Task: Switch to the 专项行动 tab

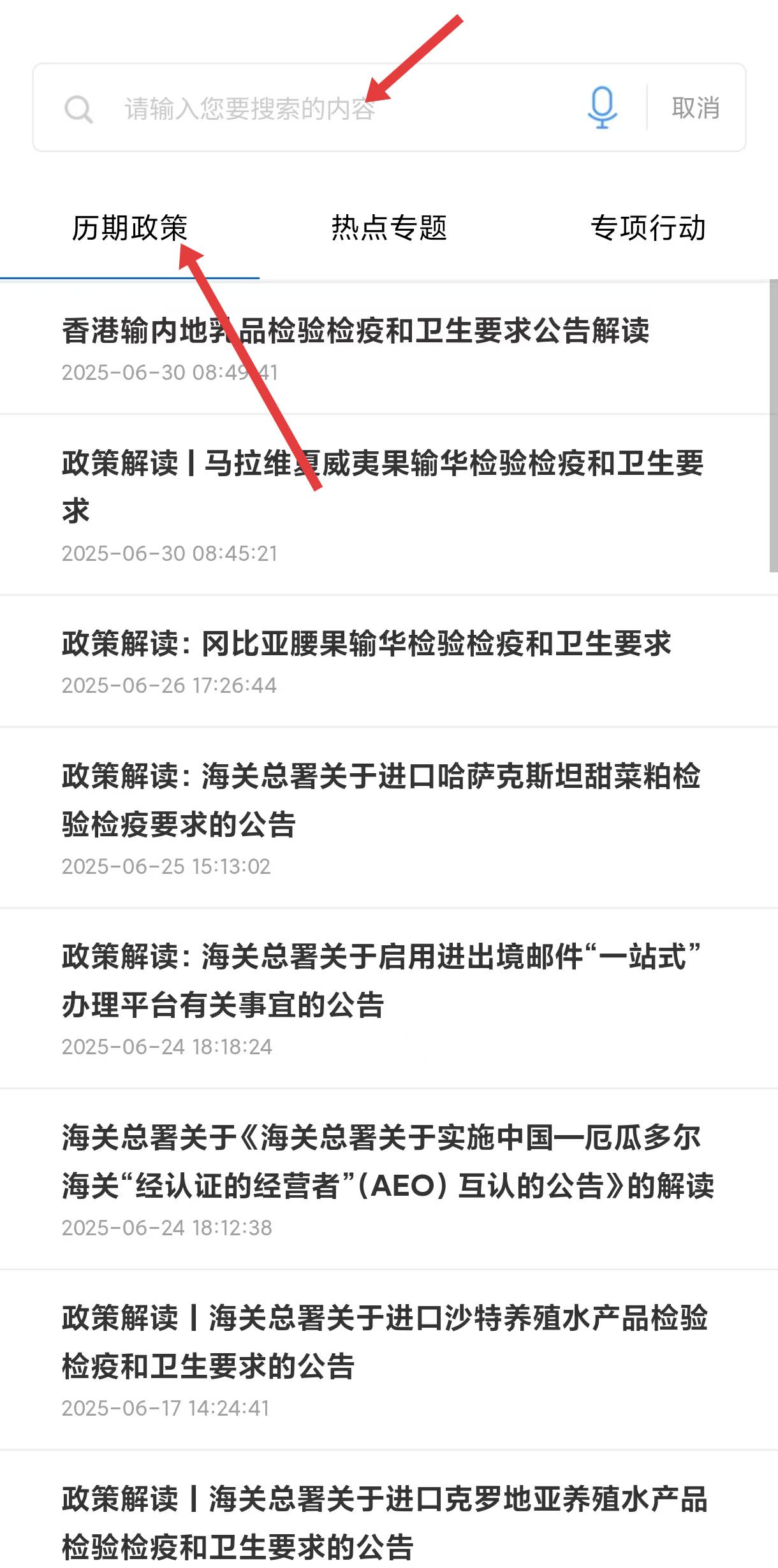Action: tap(648, 228)
